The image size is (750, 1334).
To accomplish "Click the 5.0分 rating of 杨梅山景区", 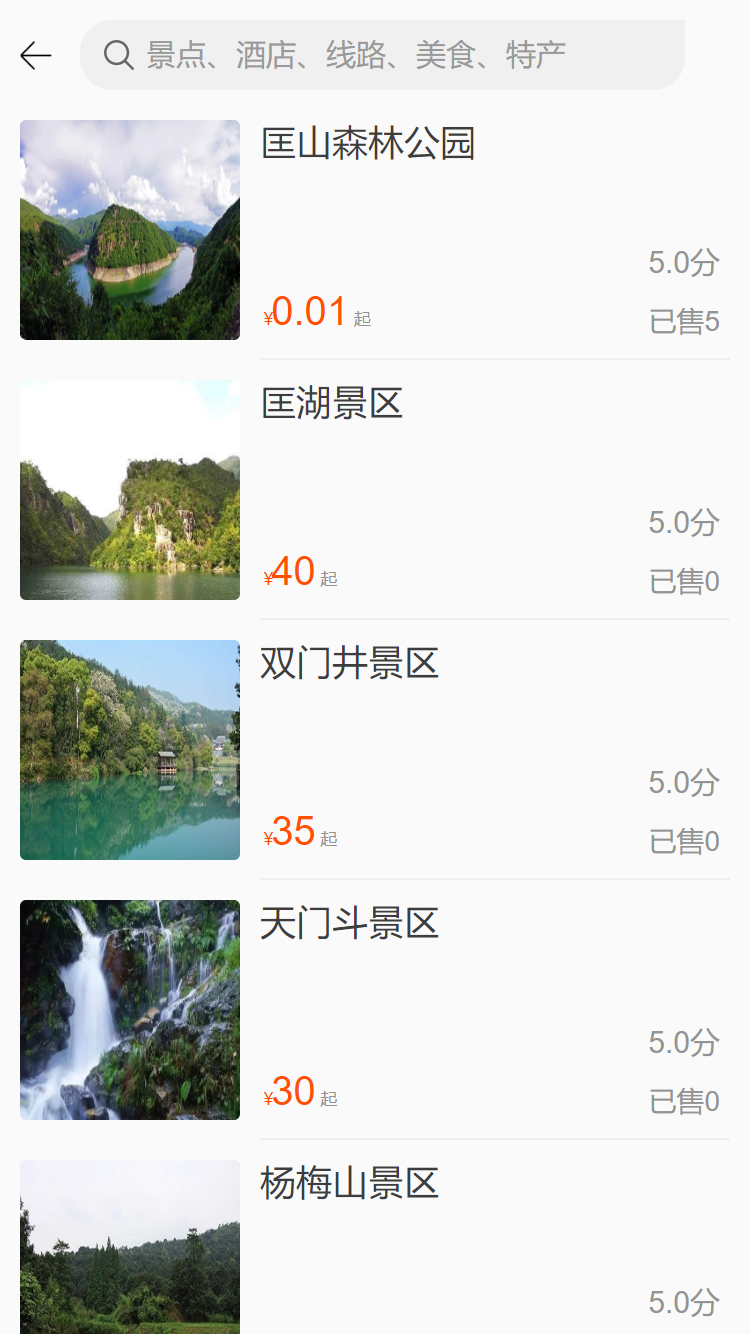I will (684, 1303).
